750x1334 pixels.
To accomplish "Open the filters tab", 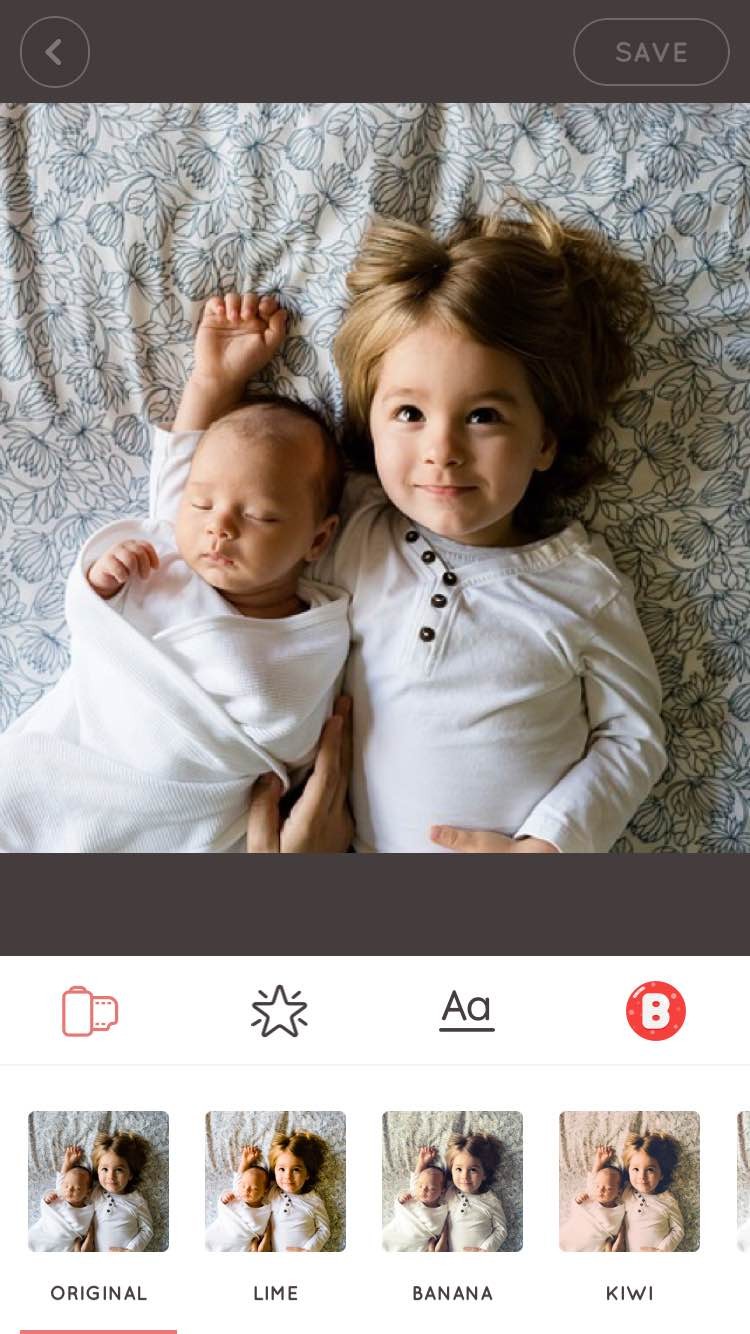I will 90,1010.
